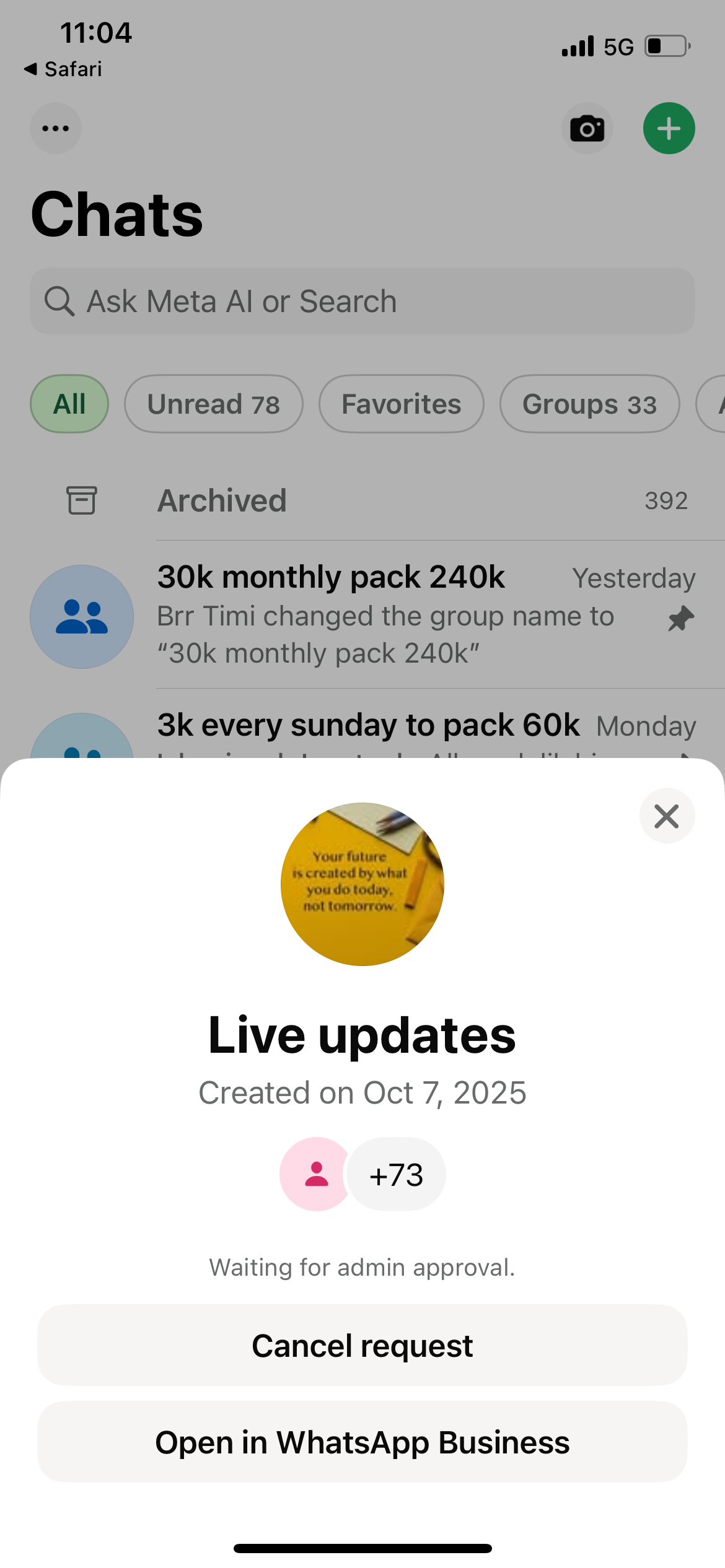View the +73 group members
Image resolution: width=725 pixels, height=1568 pixels.
click(x=396, y=1174)
